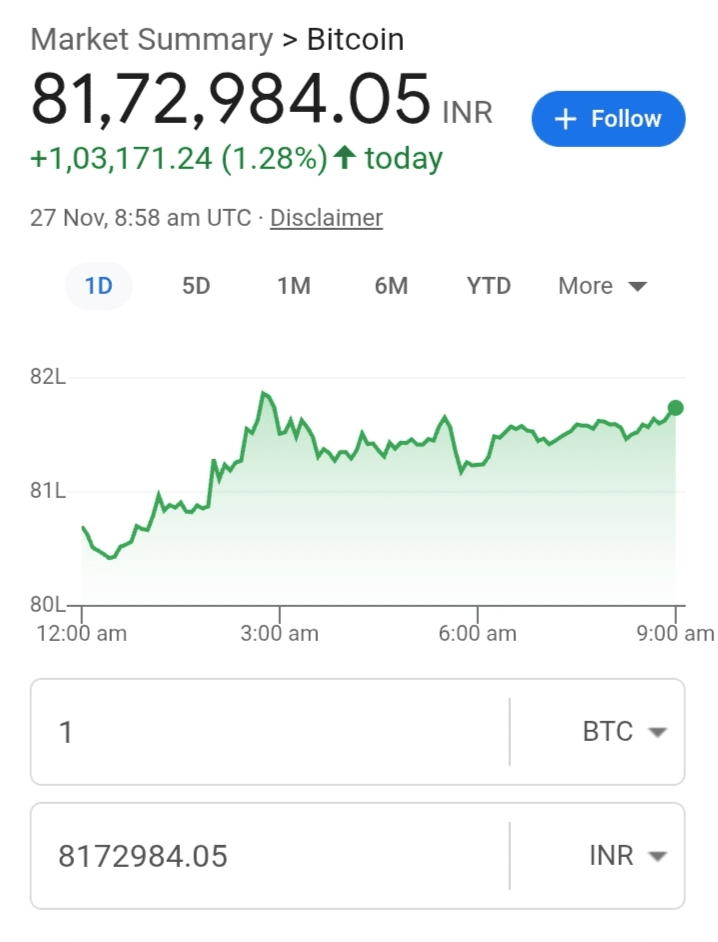Open the Disclaimer link
Image resolution: width=718 pixels, height=942 pixels.
326,217
